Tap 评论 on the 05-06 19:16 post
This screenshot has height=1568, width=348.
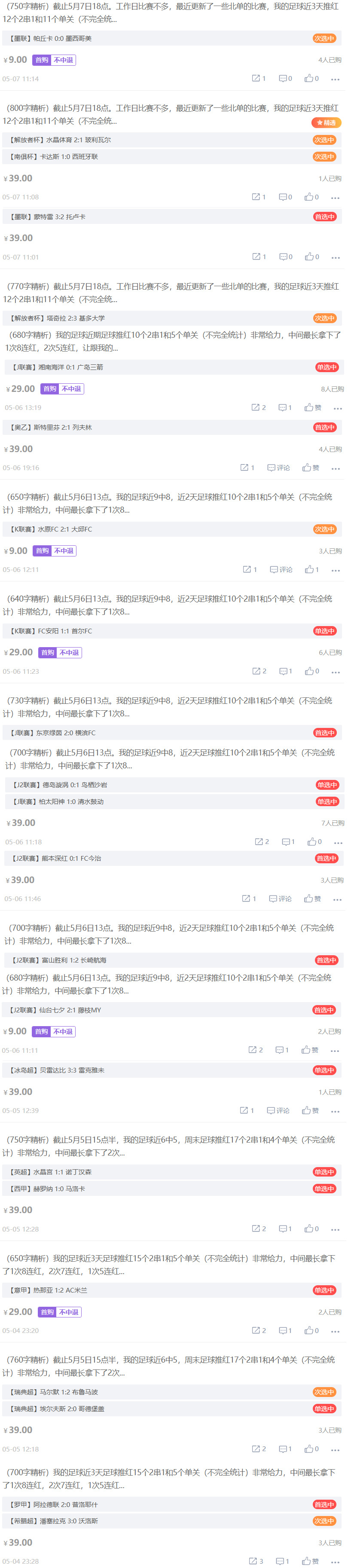click(x=279, y=468)
